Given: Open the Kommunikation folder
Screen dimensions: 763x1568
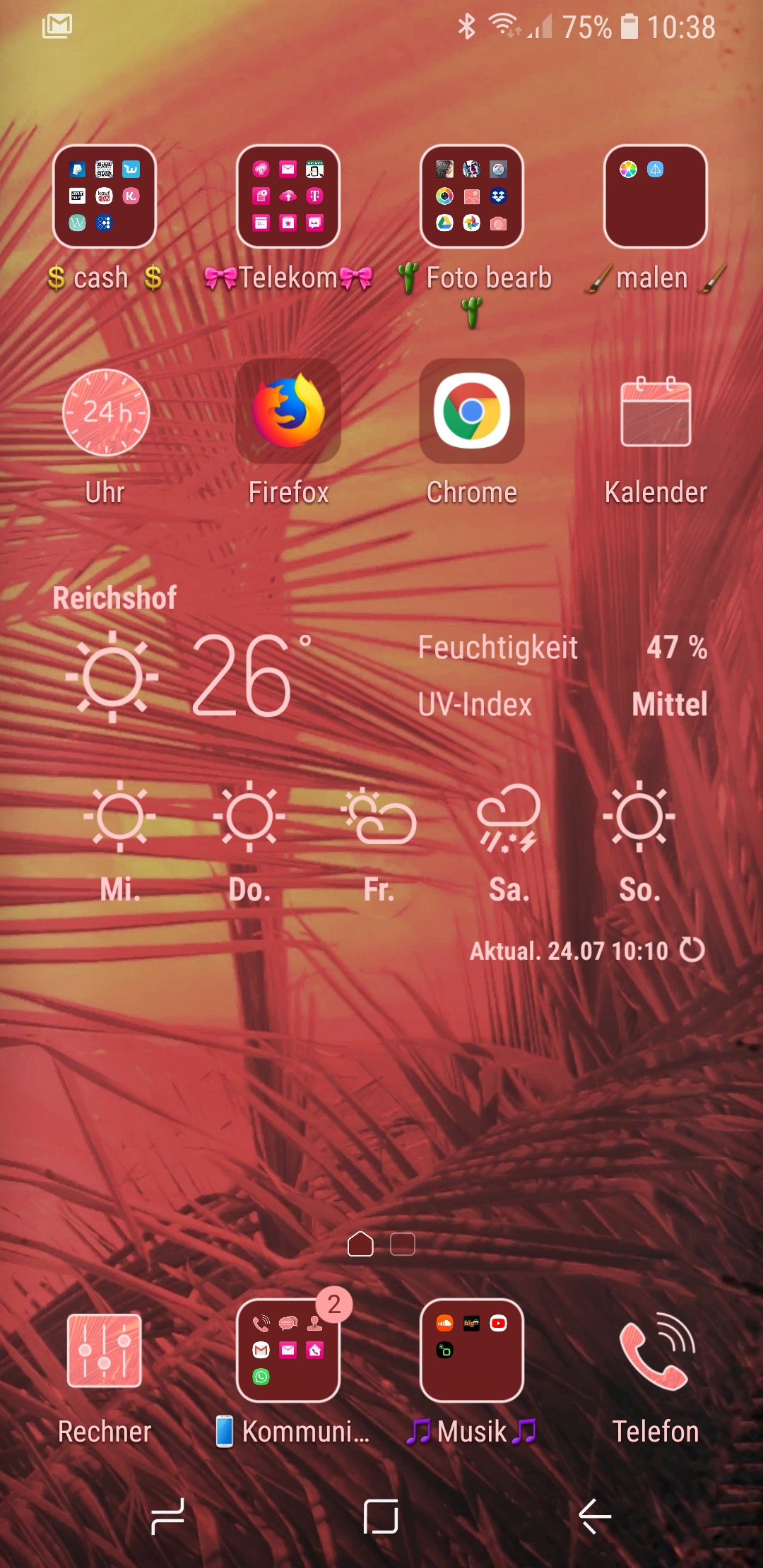Looking at the screenshot, I should (288, 1350).
